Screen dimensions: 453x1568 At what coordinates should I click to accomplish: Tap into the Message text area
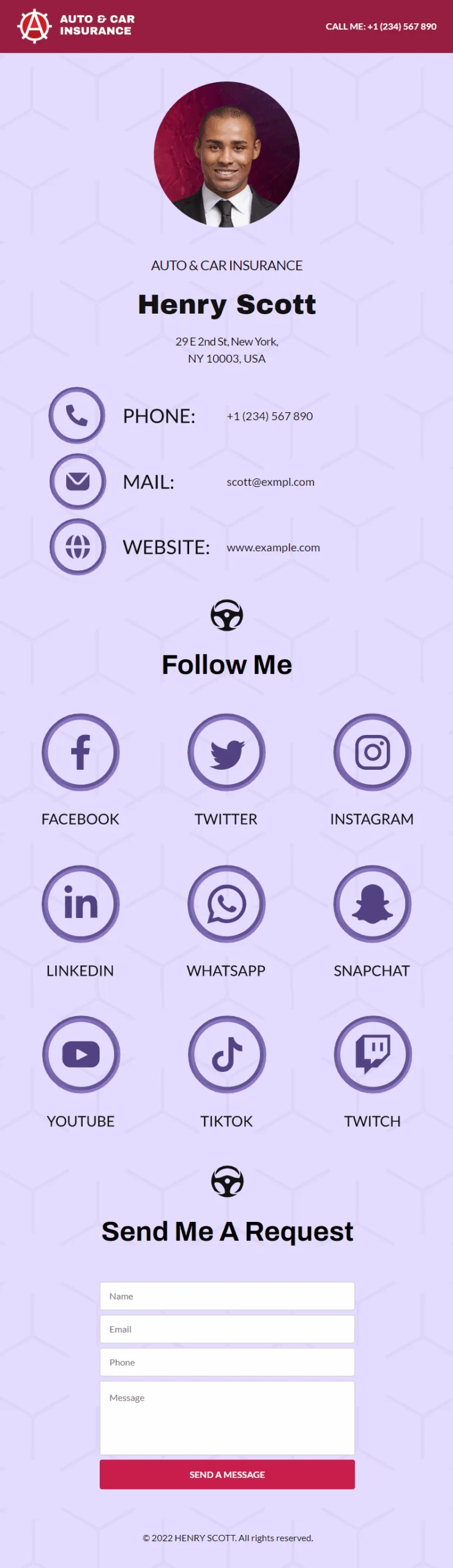(227, 1418)
